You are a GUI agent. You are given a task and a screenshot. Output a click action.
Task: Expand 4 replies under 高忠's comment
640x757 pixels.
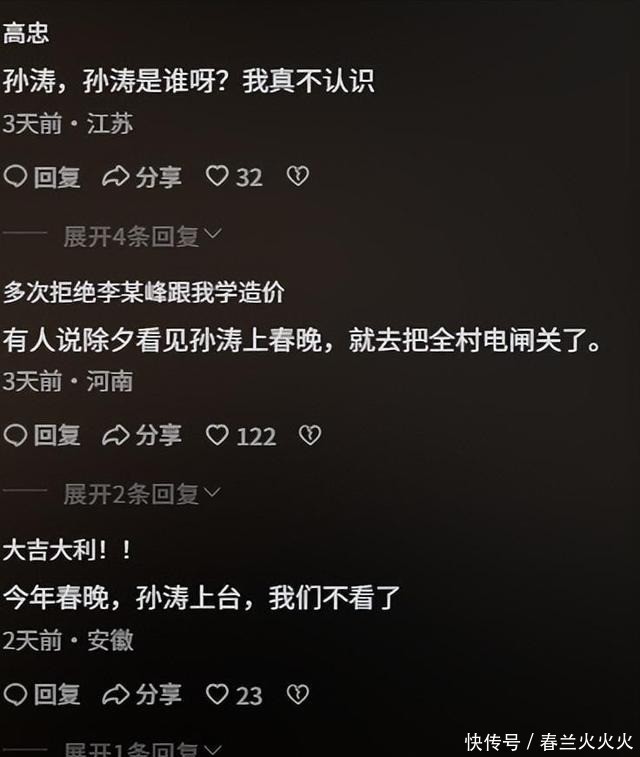tap(143, 237)
